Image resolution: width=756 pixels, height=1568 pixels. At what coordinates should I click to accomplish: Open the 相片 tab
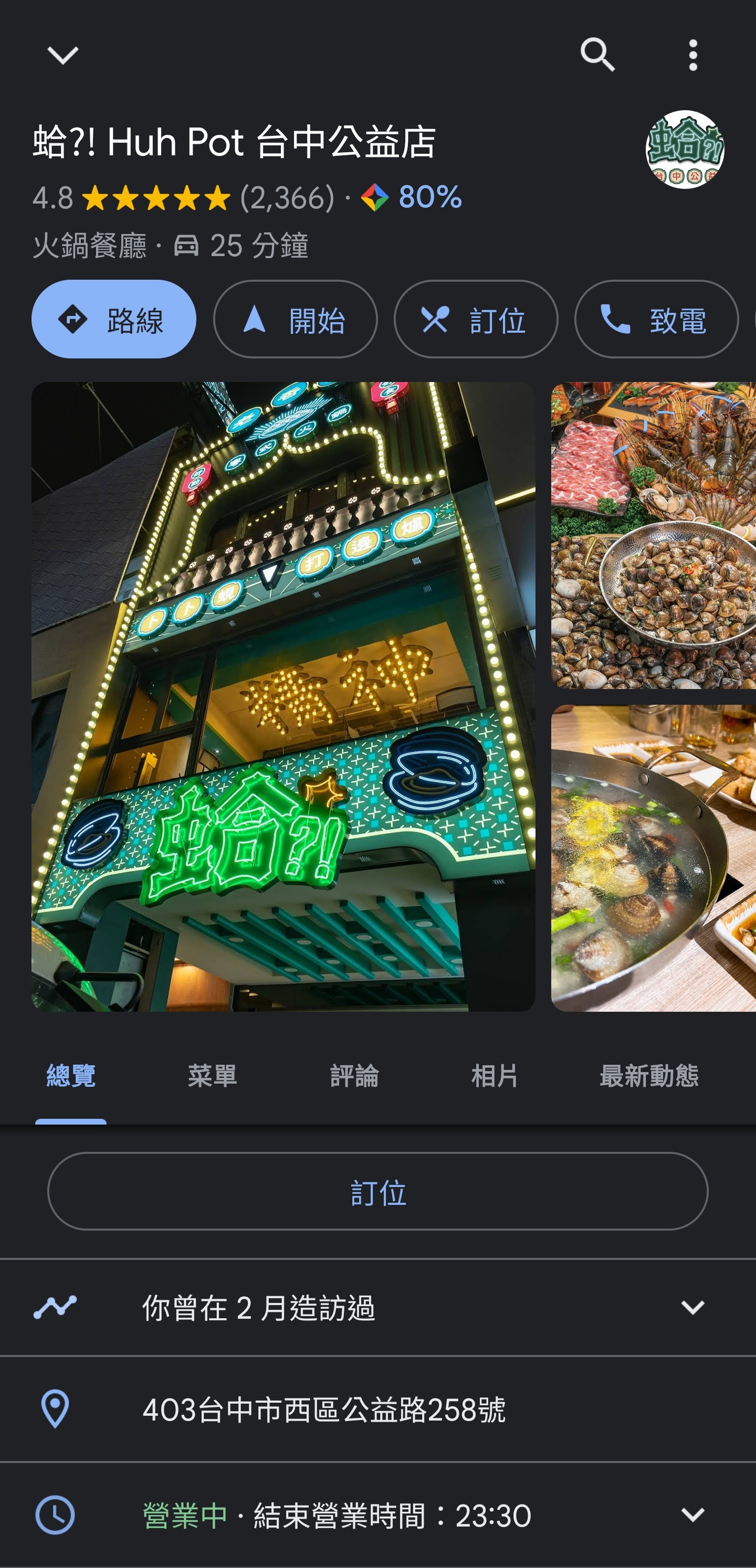(x=494, y=1076)
